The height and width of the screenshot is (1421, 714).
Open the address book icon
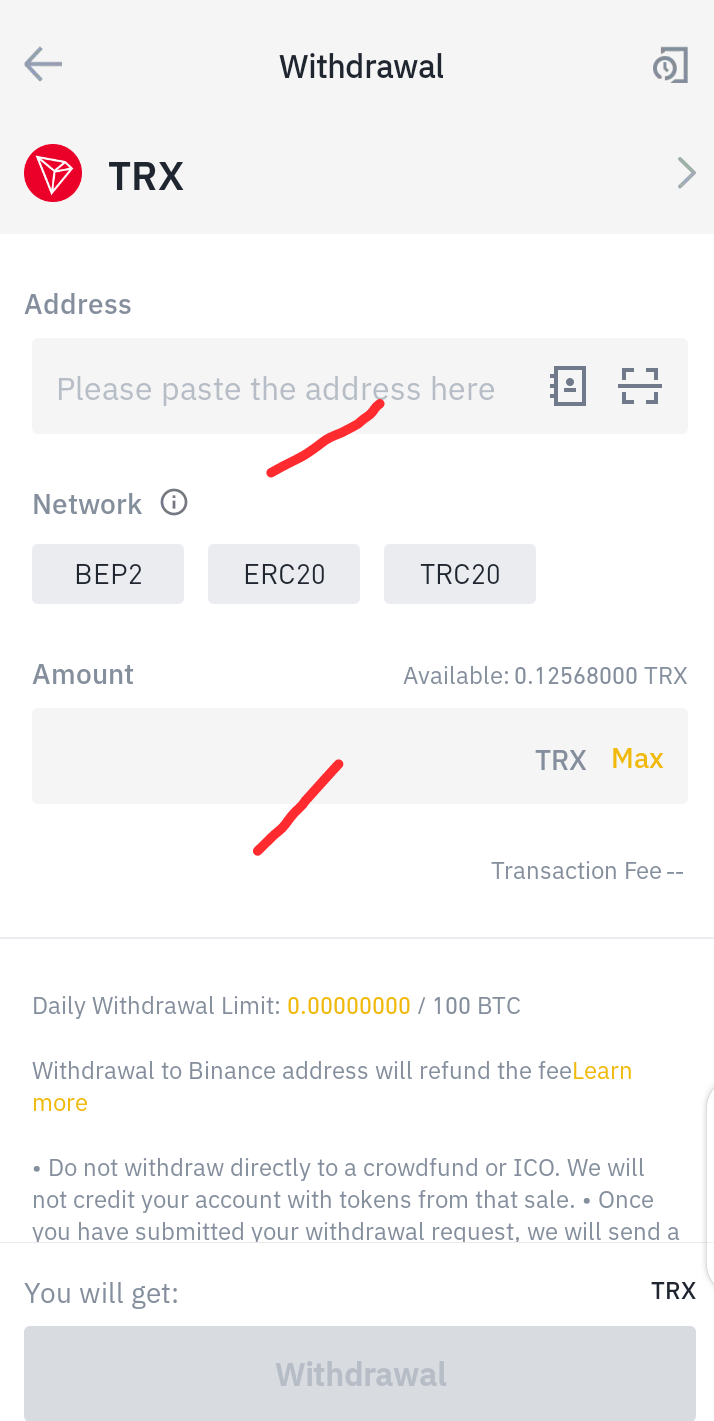point(568,386)
